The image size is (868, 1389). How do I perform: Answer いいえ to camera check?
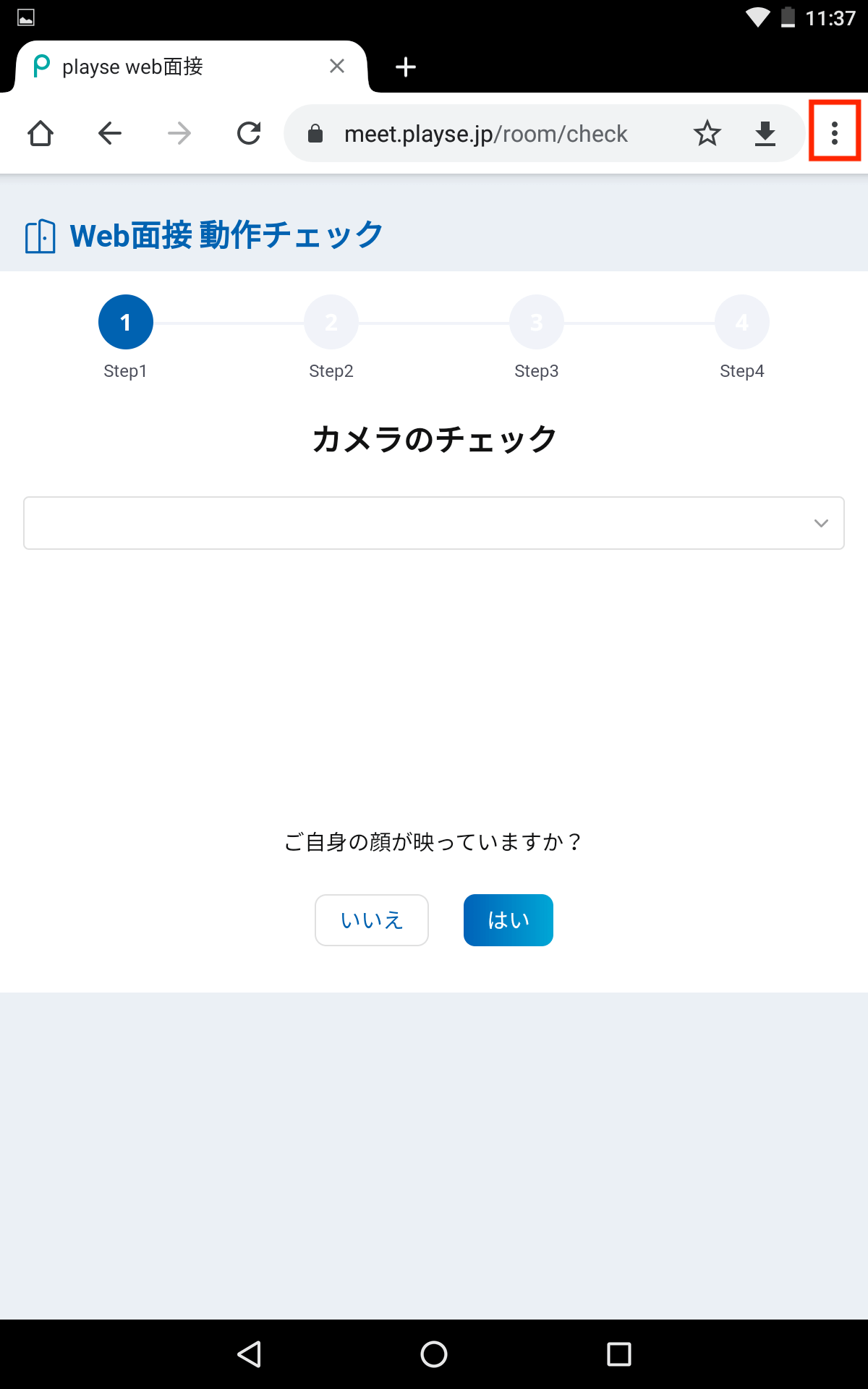(x=372, y=920)
